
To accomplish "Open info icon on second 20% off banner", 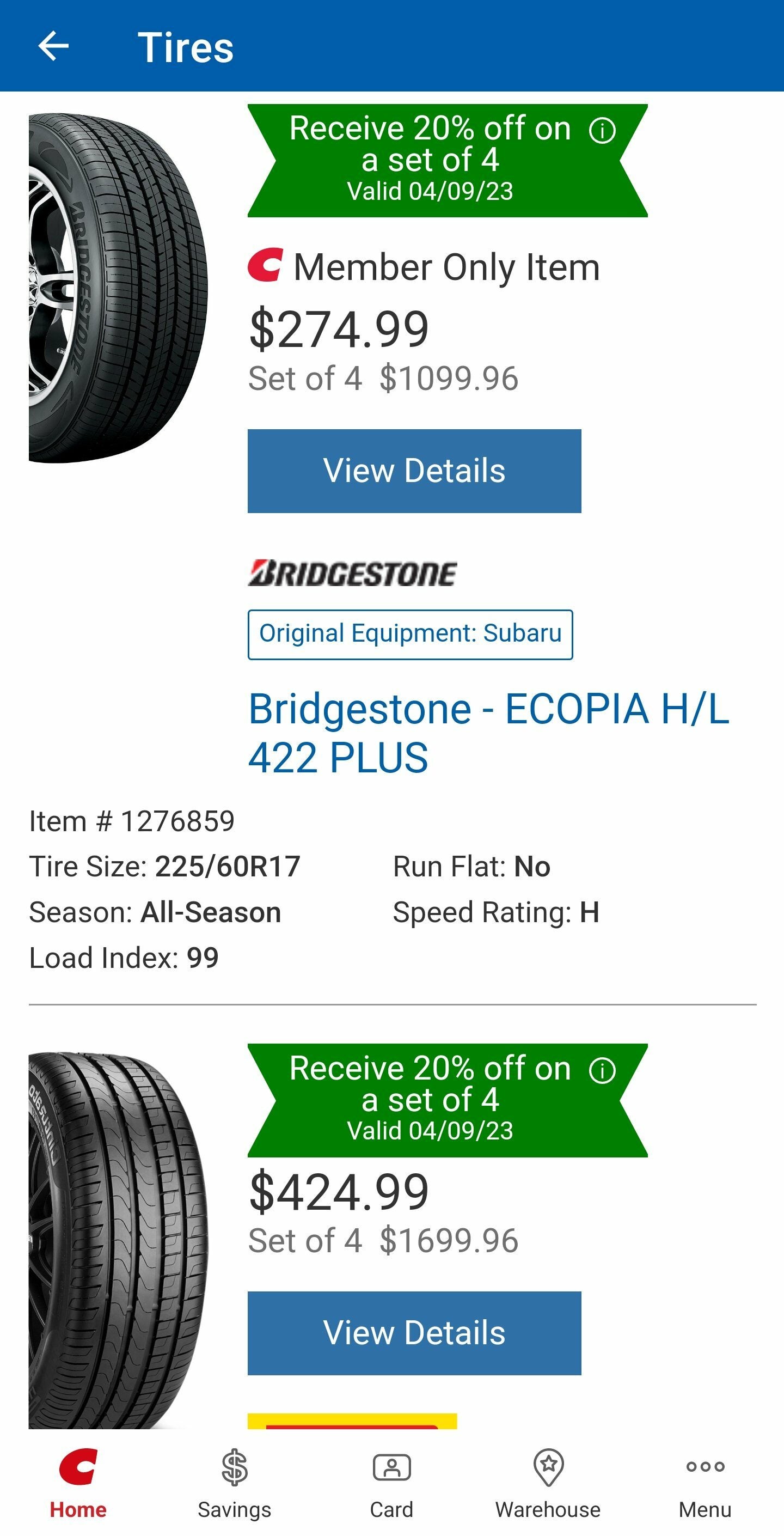I will (602, 1071).
